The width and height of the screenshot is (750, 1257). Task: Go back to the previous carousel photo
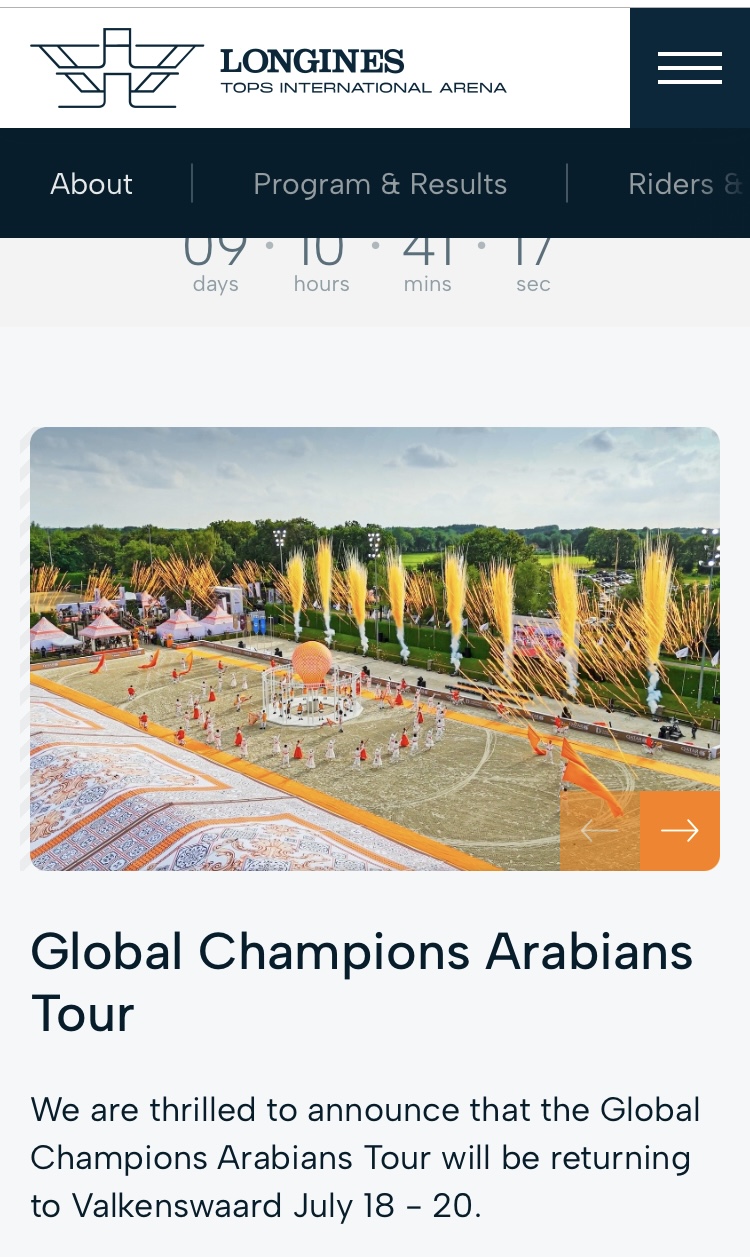click(x=600, y=831)
